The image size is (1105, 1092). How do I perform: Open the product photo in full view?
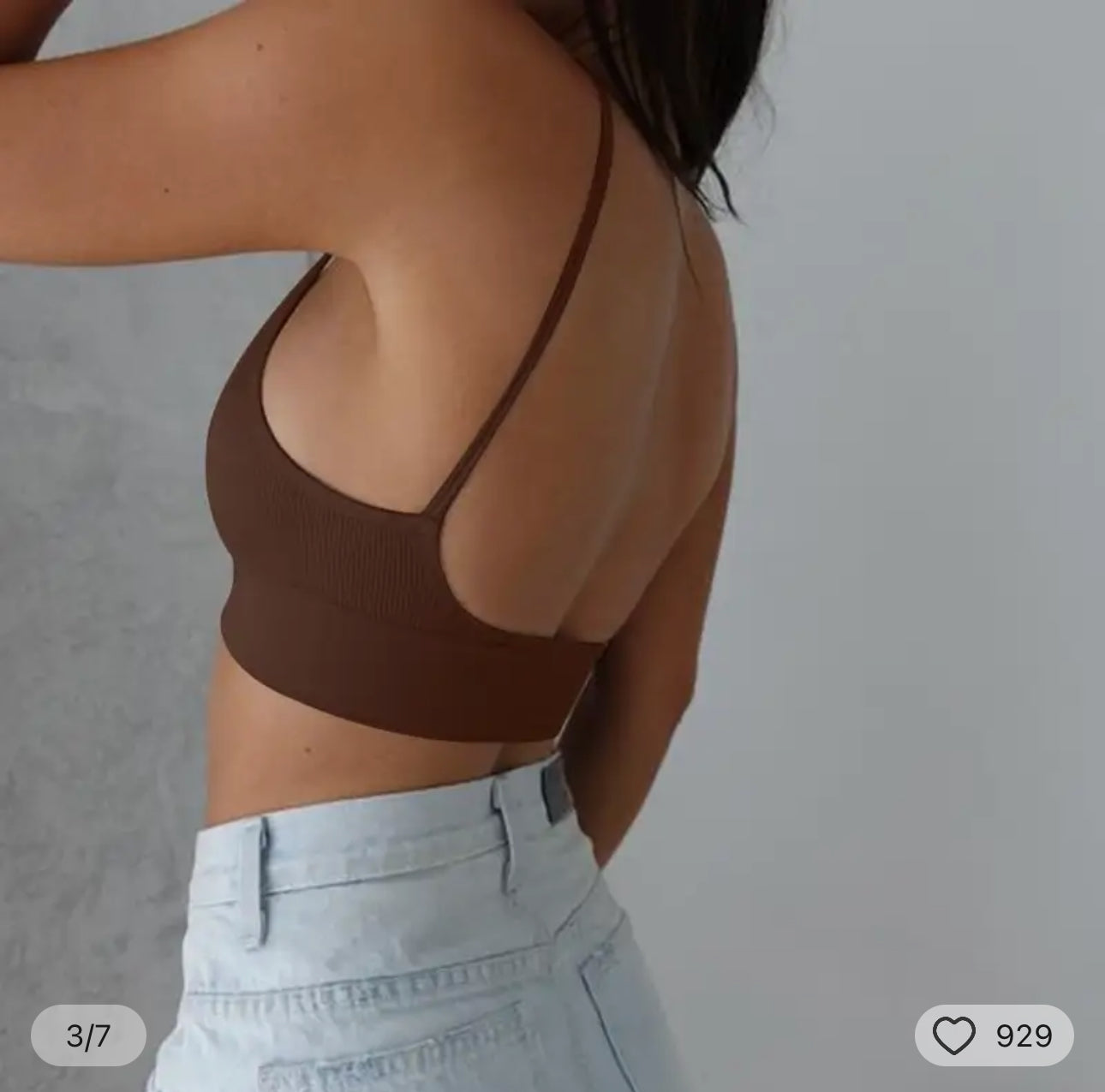pyautogui.click(x=552, y=514)
